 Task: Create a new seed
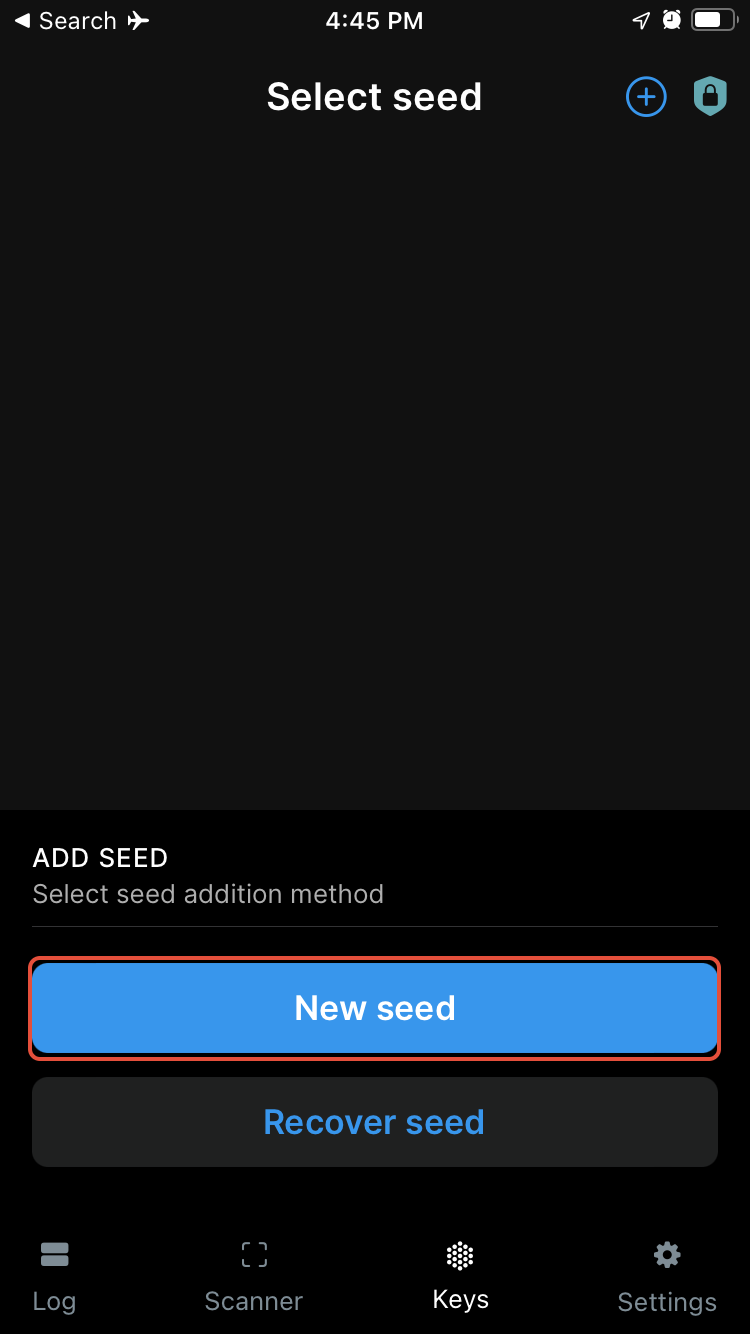(x=375, y=1008)
